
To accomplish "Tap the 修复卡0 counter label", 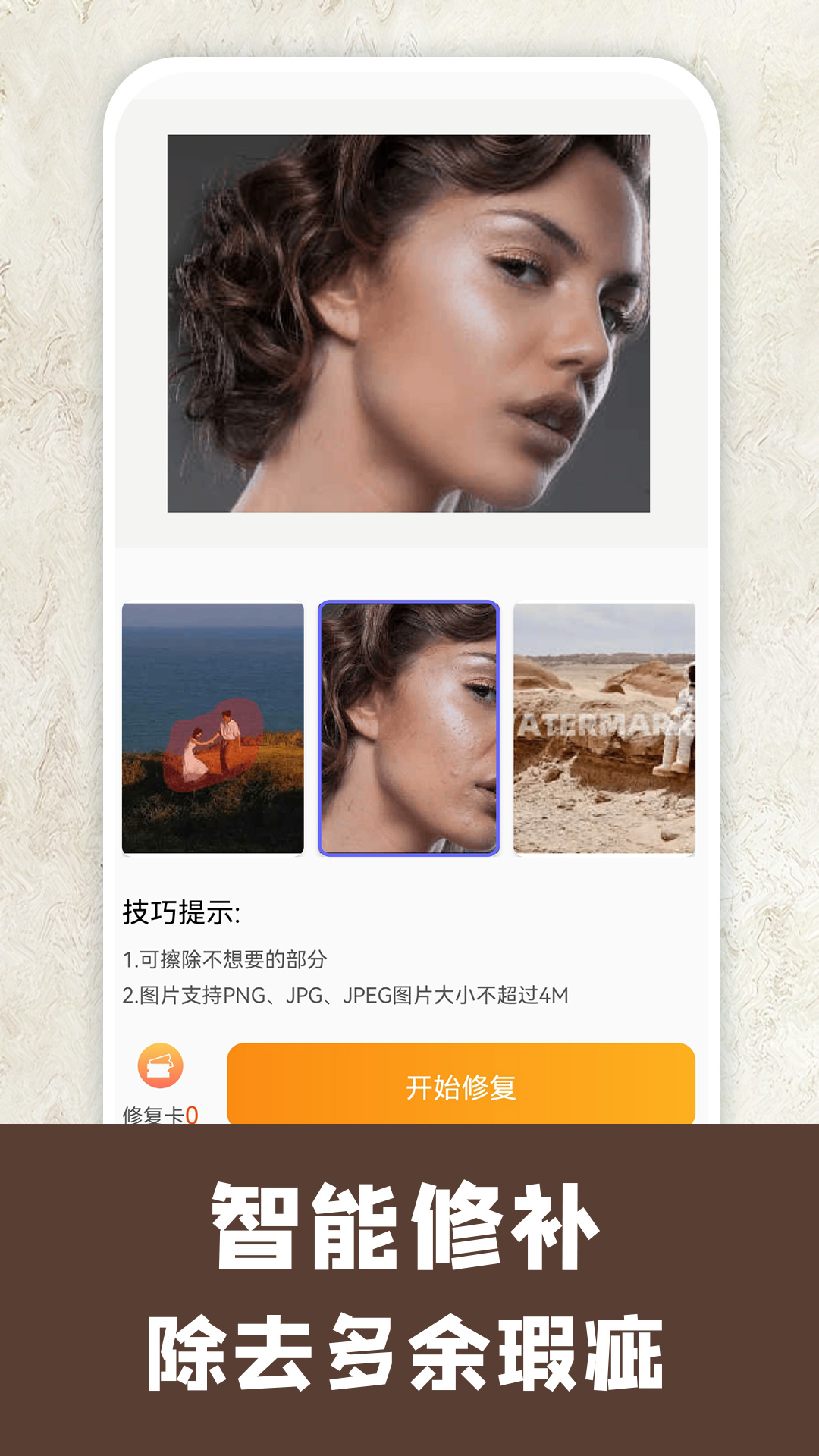I will [160, 1115].
